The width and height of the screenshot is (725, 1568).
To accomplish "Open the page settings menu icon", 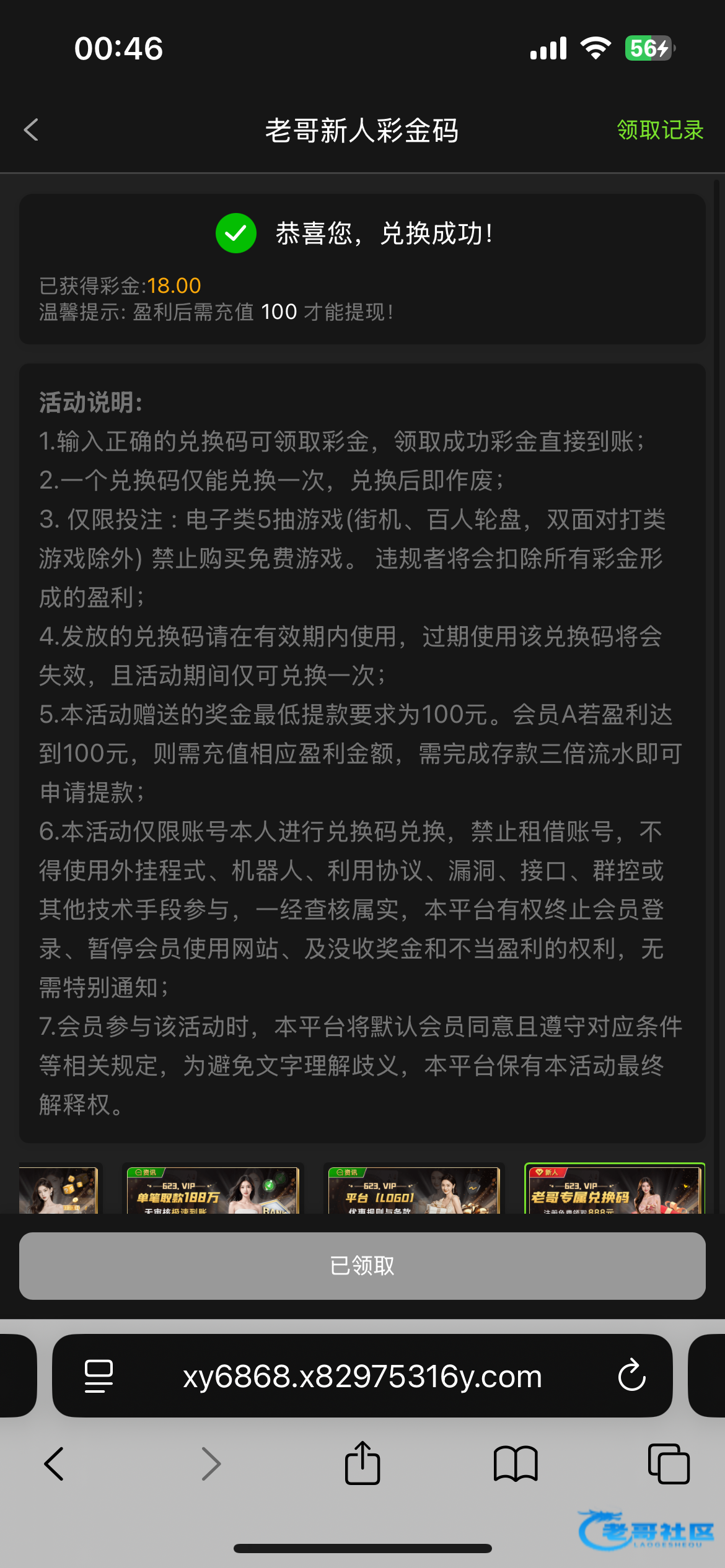I will [x=99, y=1376].
